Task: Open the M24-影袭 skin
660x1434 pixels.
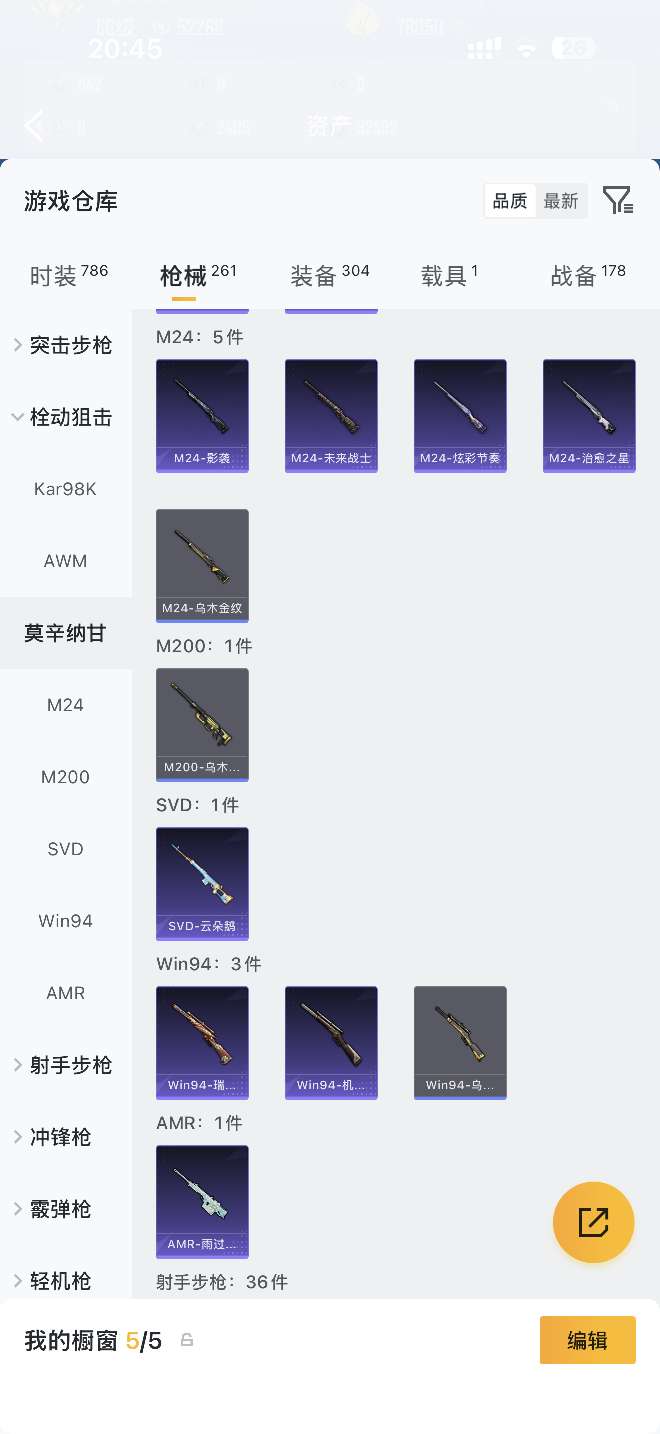Action: (202, 415)
